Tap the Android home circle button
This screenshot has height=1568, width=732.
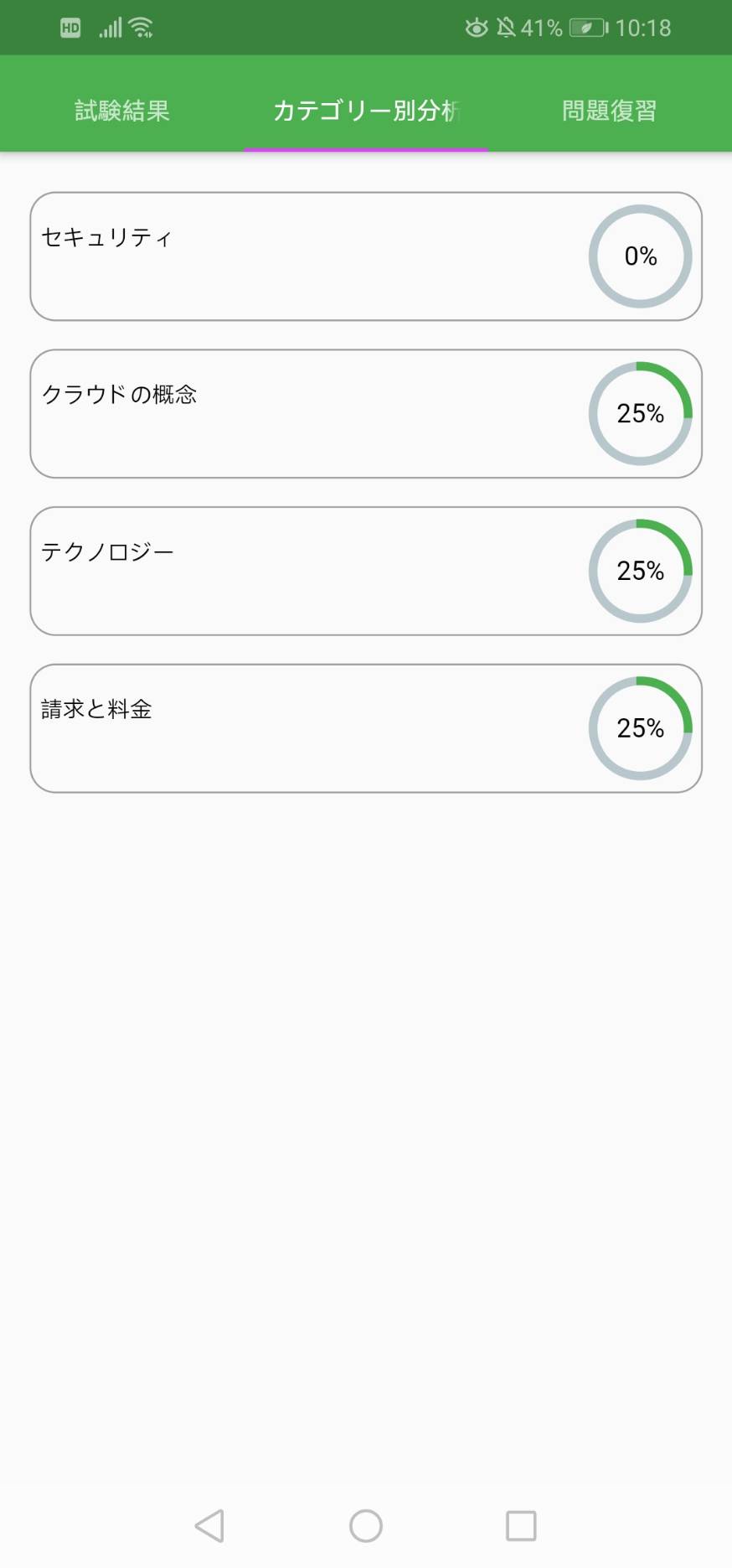click(x=366, y=1527)
